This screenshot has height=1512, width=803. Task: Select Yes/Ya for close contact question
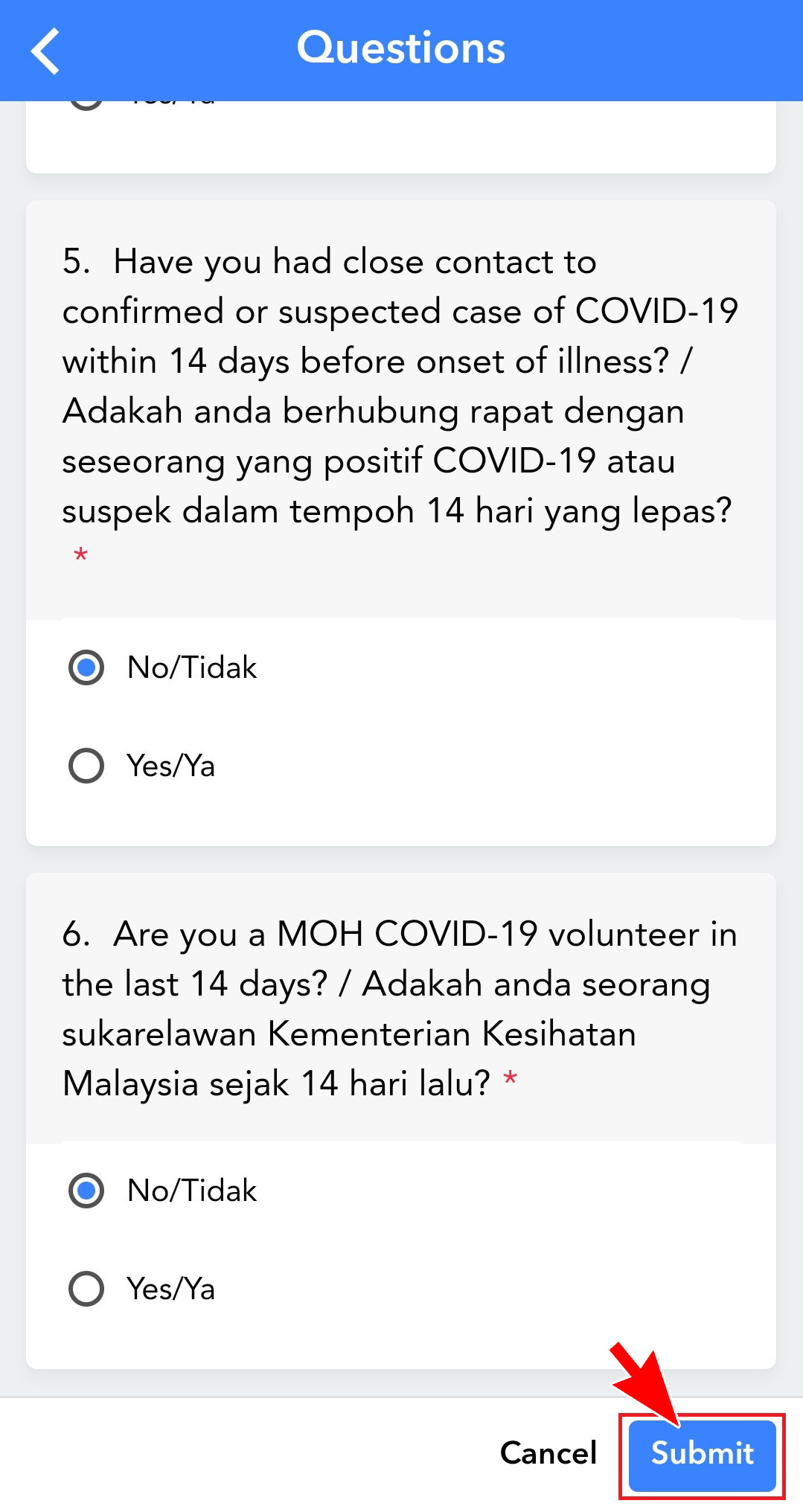pyautogui.click(x=86, y=766)
